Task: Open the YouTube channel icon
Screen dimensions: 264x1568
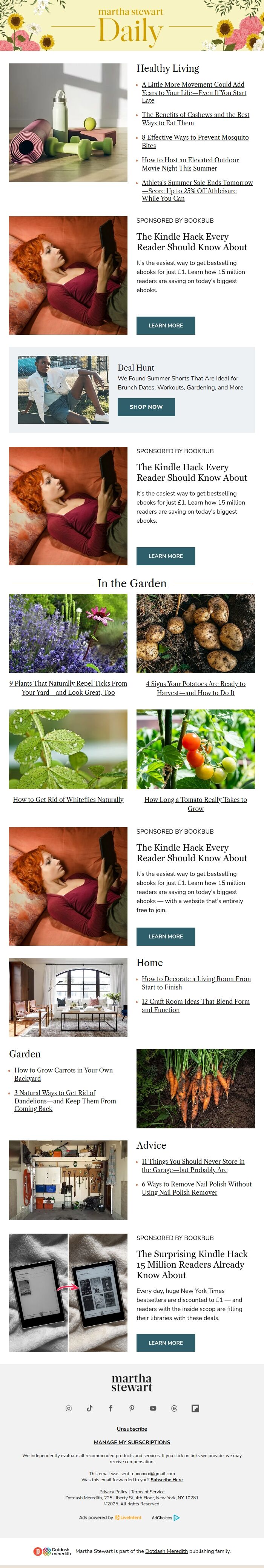Action: pyautogui.click(x=153, y=1408)
